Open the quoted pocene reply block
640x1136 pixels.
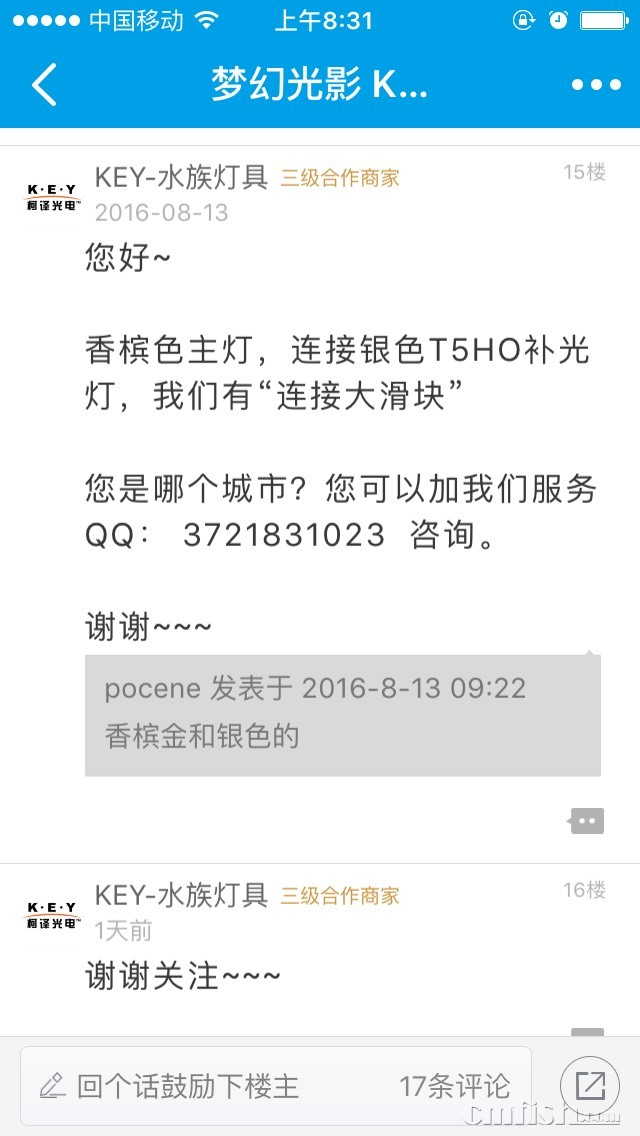tap(342, 714)
